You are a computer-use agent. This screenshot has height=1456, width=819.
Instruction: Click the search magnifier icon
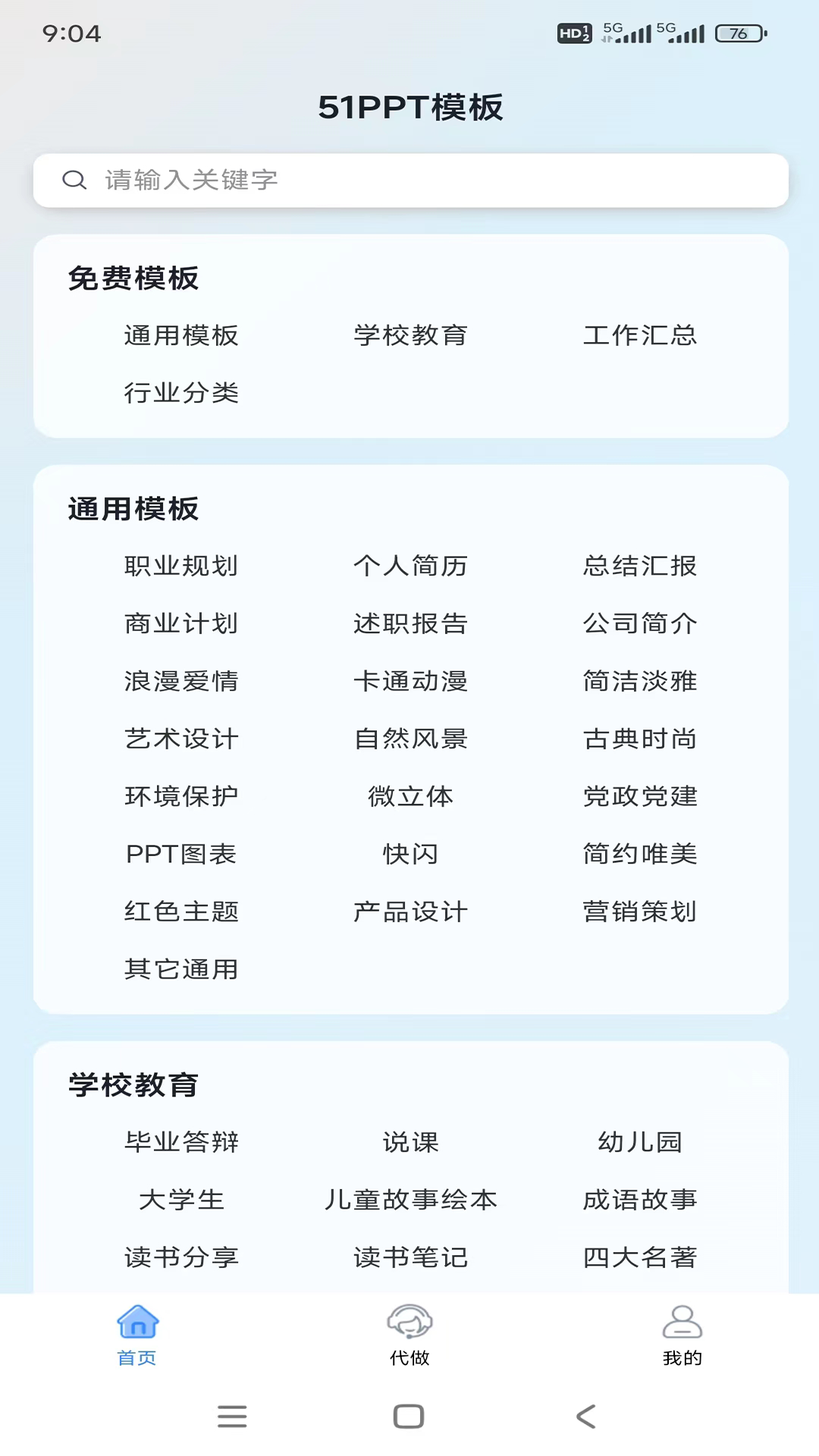click(74, 180)
